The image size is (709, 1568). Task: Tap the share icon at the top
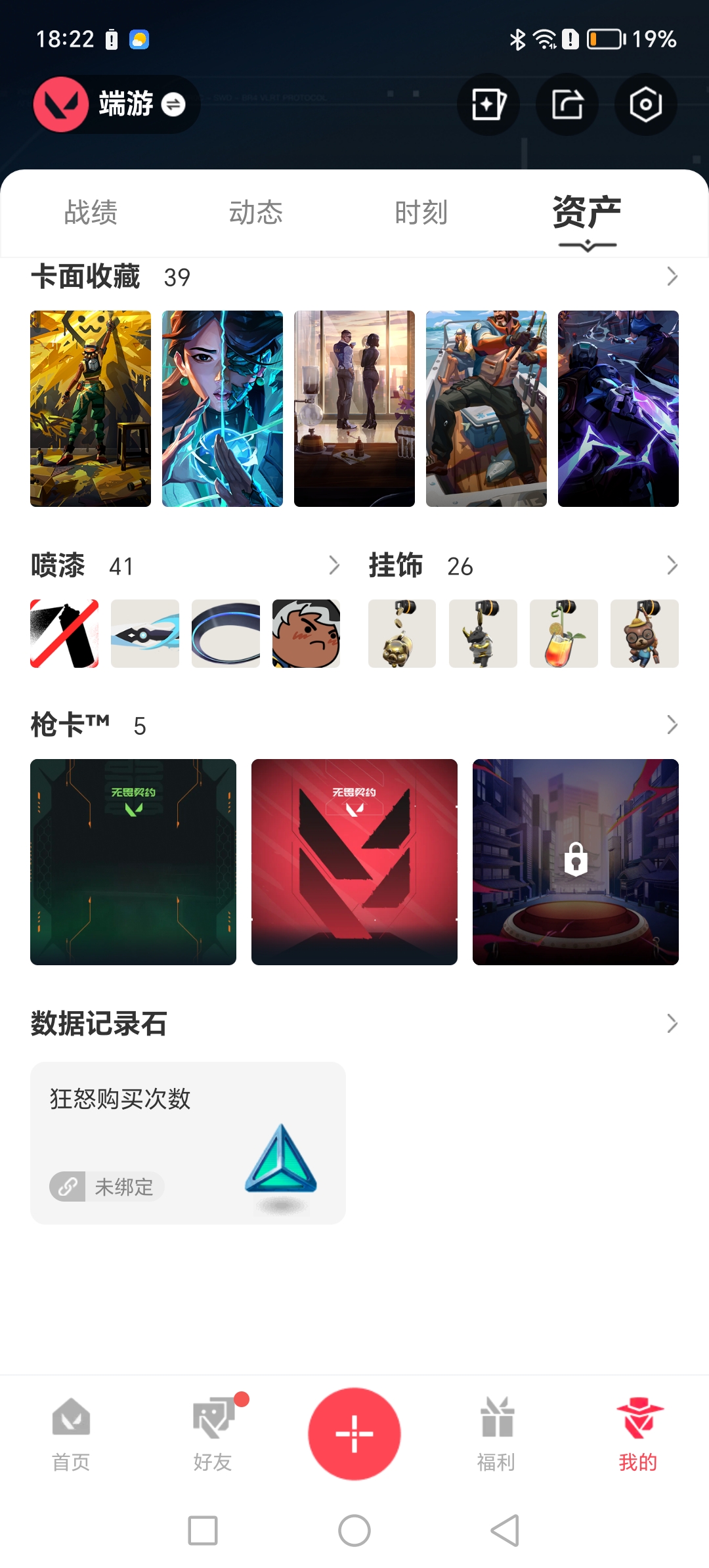[x=567, y=104]
